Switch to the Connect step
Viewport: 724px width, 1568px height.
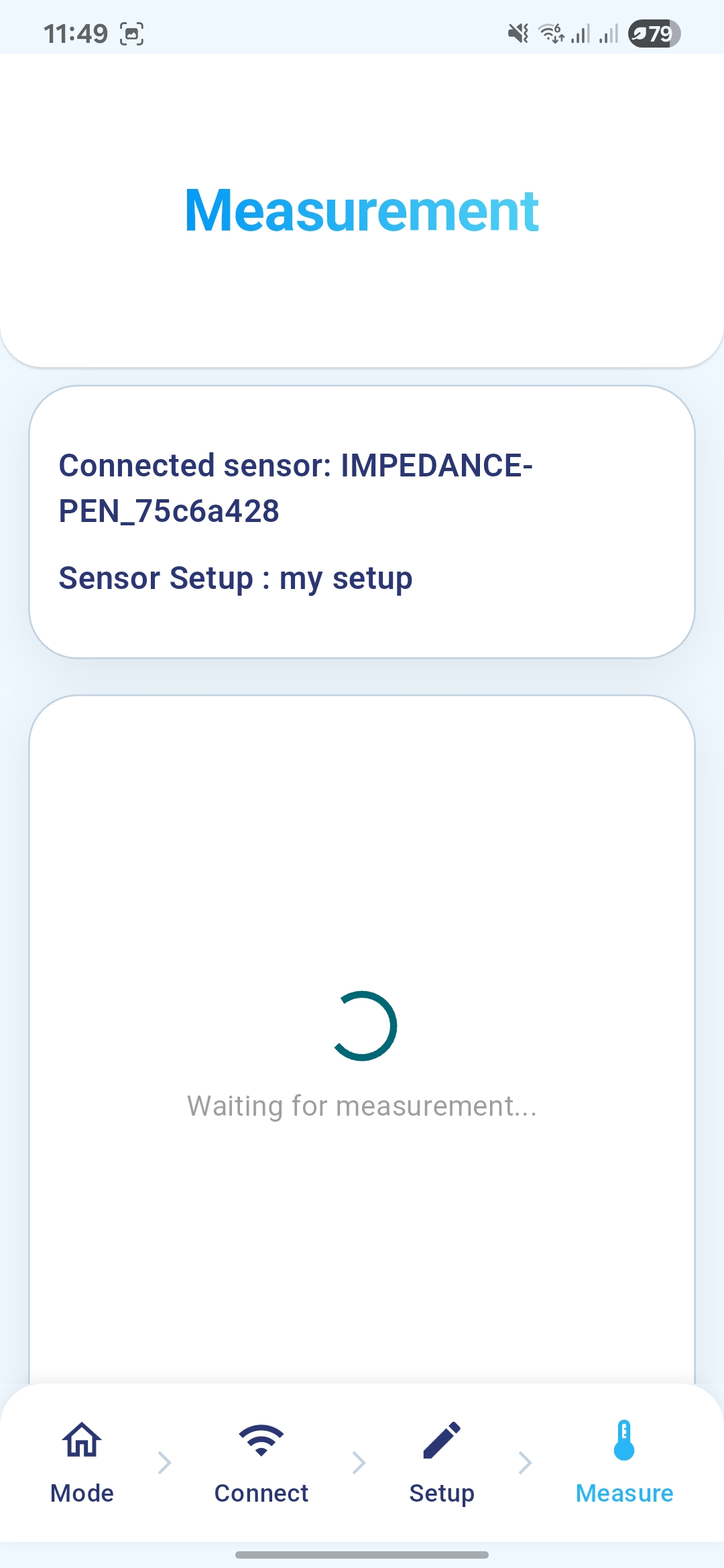click(261, 1463)
